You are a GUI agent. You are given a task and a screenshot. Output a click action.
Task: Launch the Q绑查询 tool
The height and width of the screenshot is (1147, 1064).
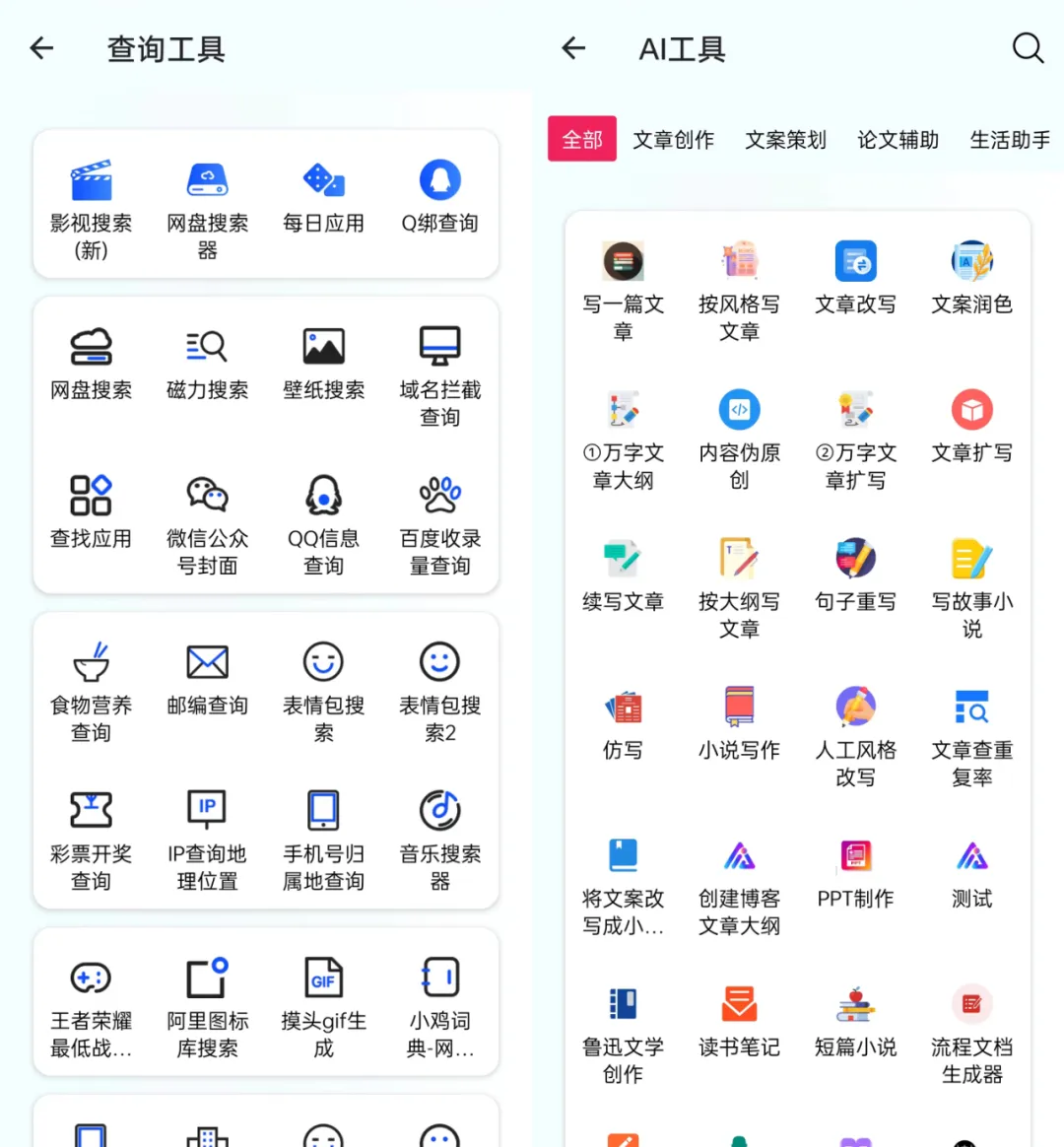click(440, 196)
